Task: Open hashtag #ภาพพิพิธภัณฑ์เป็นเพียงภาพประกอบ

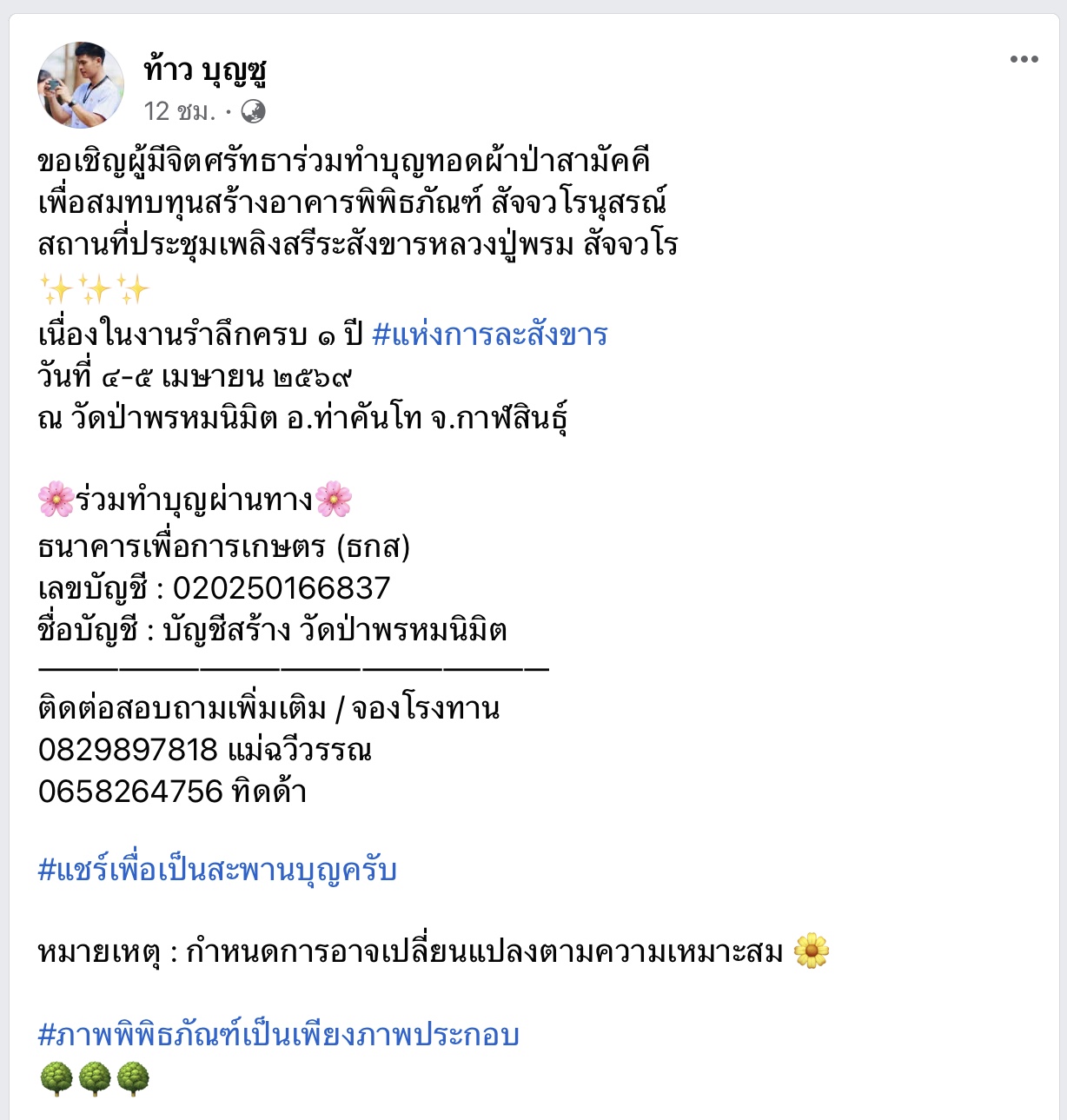Action: 278,1035
